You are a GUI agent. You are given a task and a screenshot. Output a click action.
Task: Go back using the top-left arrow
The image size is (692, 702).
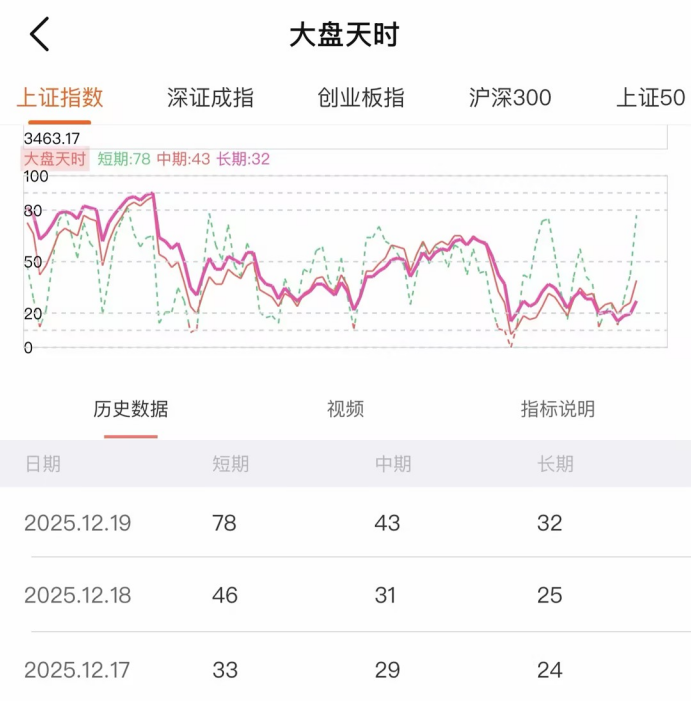click(x=39, y=35)
